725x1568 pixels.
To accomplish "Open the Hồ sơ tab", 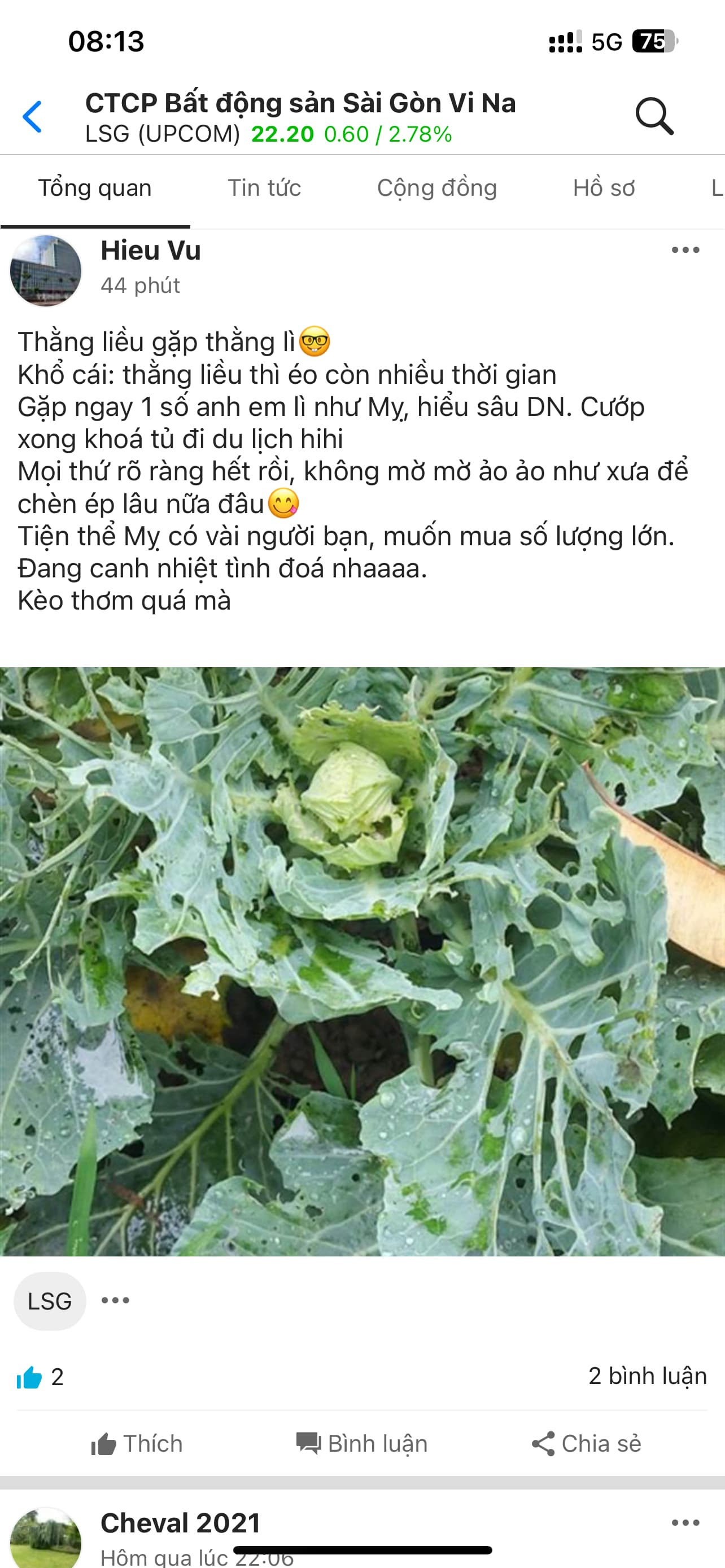I will point(603,188).
